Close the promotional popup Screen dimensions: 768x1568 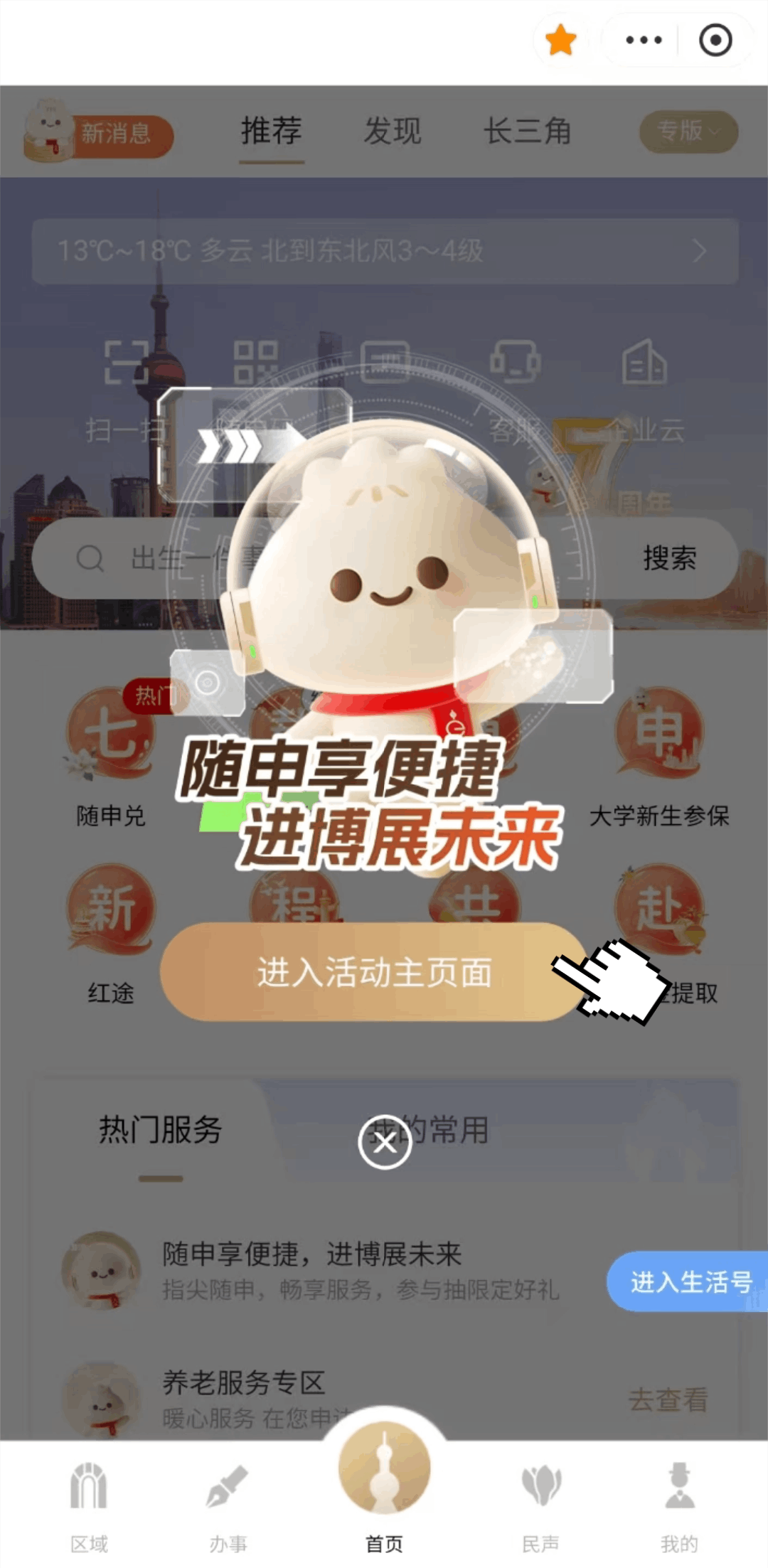click(385, 1142)
